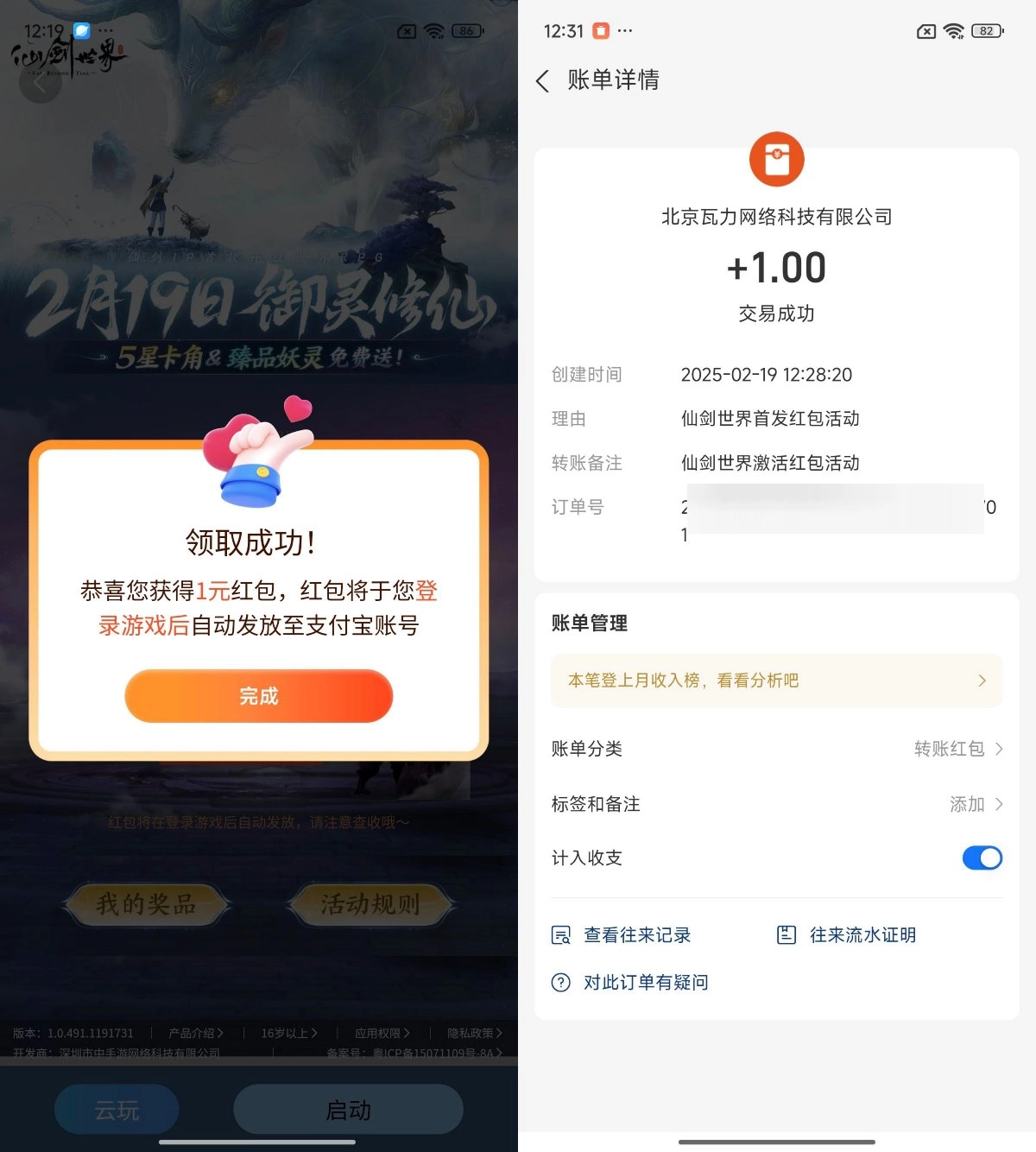Tap the battery indicator showing 82
1036x1152 pixels.
(x=986, y=31)
